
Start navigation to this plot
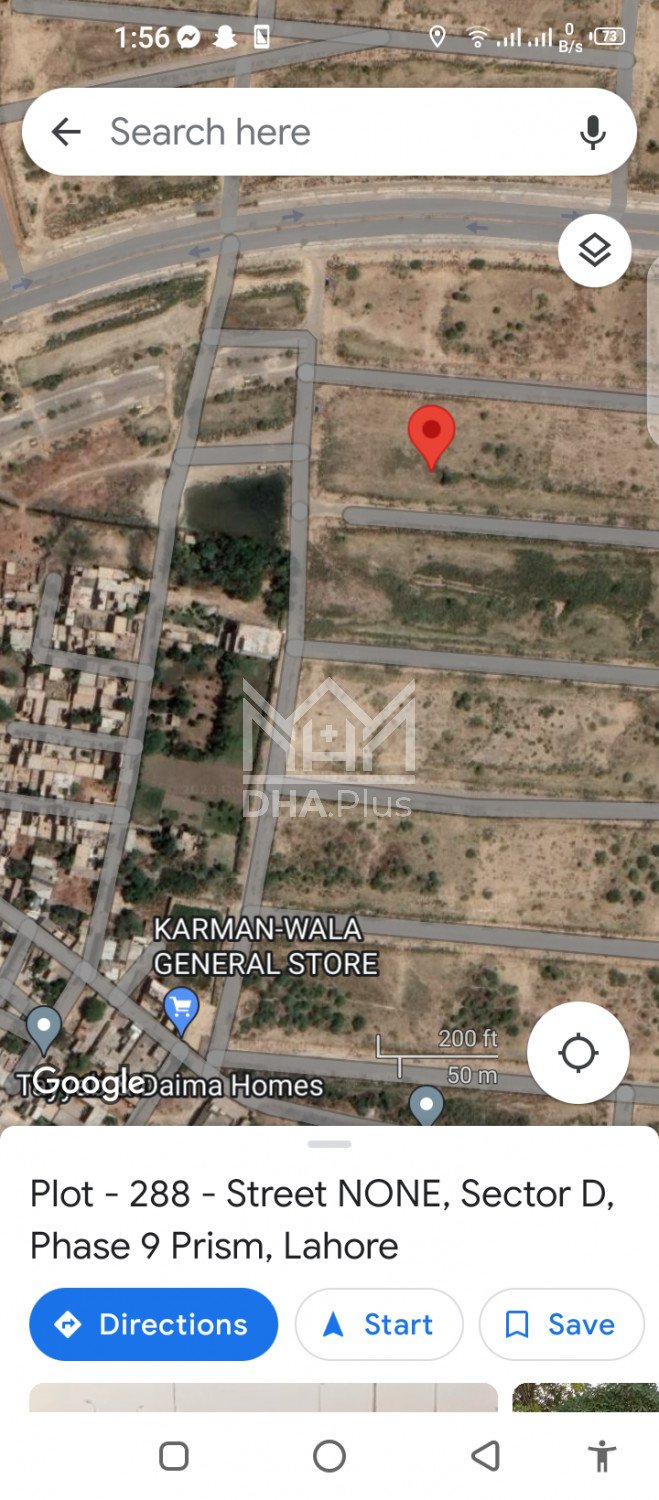378,1324
